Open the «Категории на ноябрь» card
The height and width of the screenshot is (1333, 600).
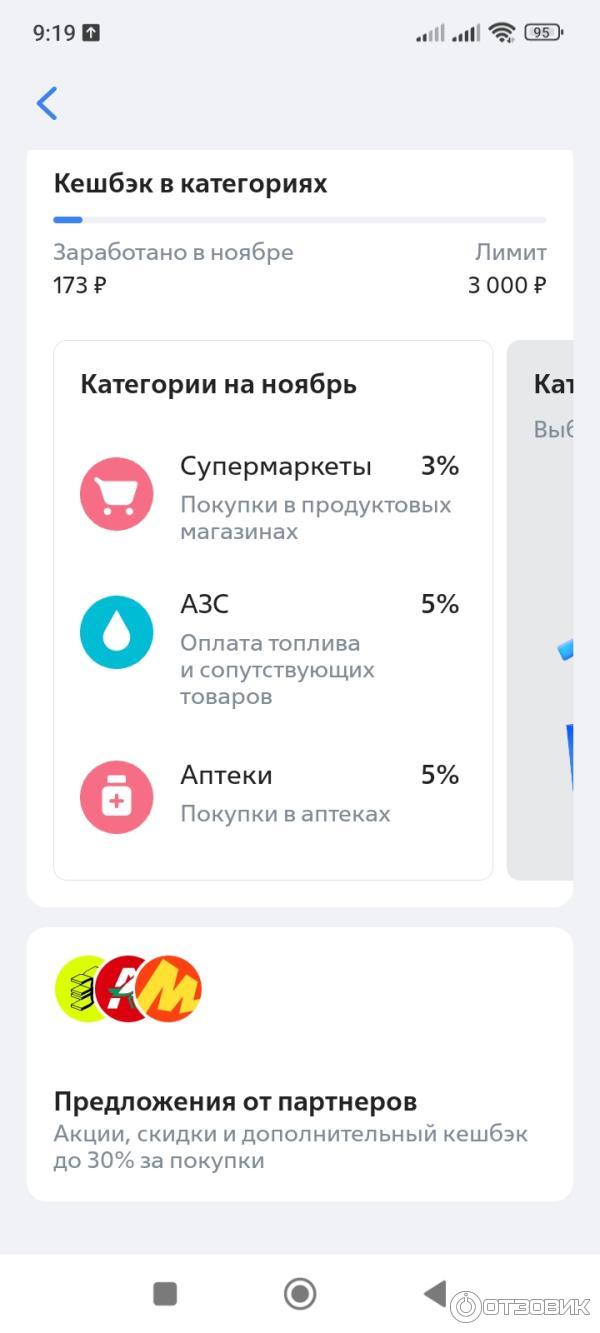pyautogui.click(x=272, y=610)
